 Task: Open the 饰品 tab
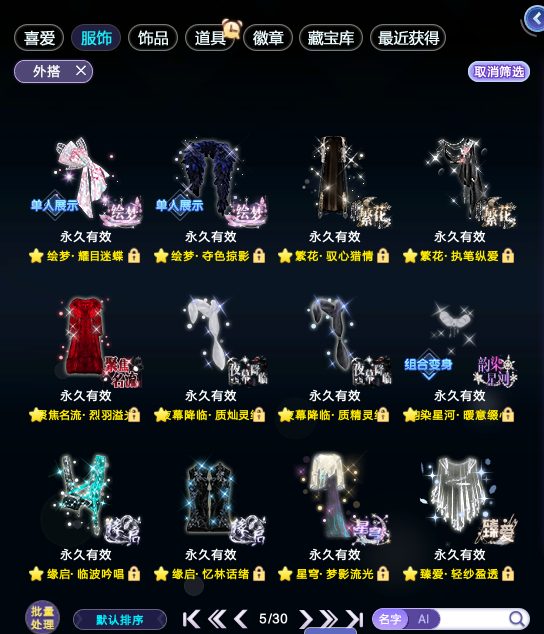tap(153, 38)
